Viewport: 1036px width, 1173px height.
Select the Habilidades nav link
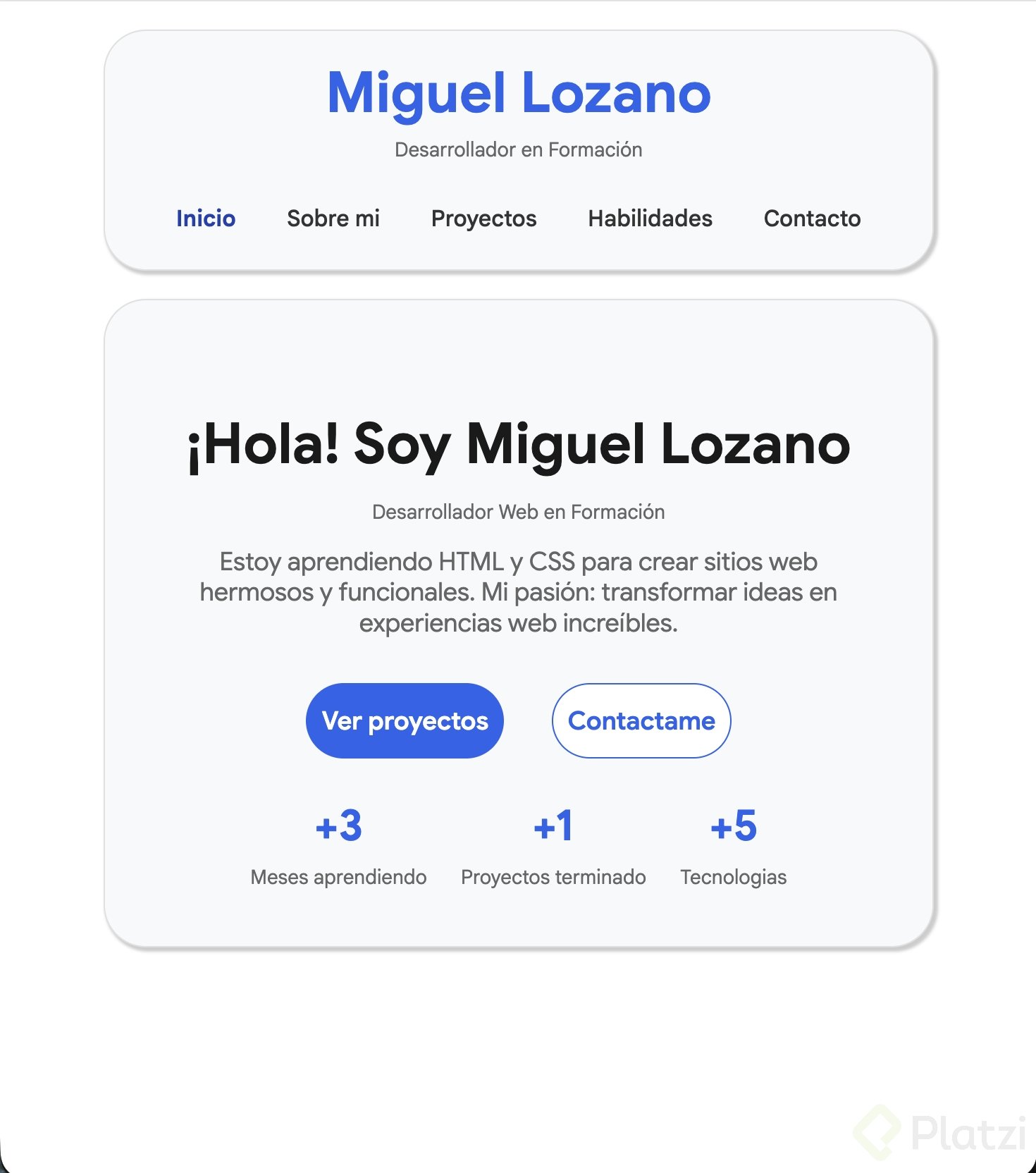pos(650,219)
